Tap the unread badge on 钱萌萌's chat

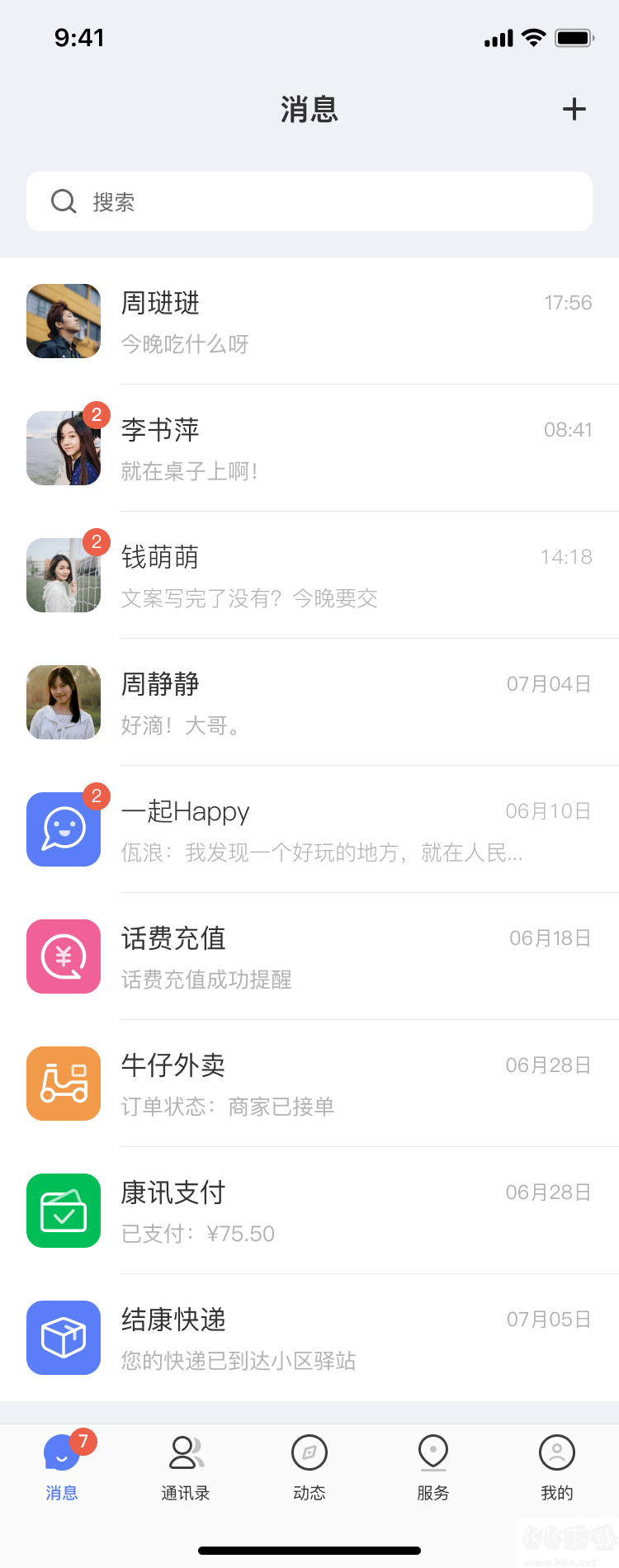[97, 541]
